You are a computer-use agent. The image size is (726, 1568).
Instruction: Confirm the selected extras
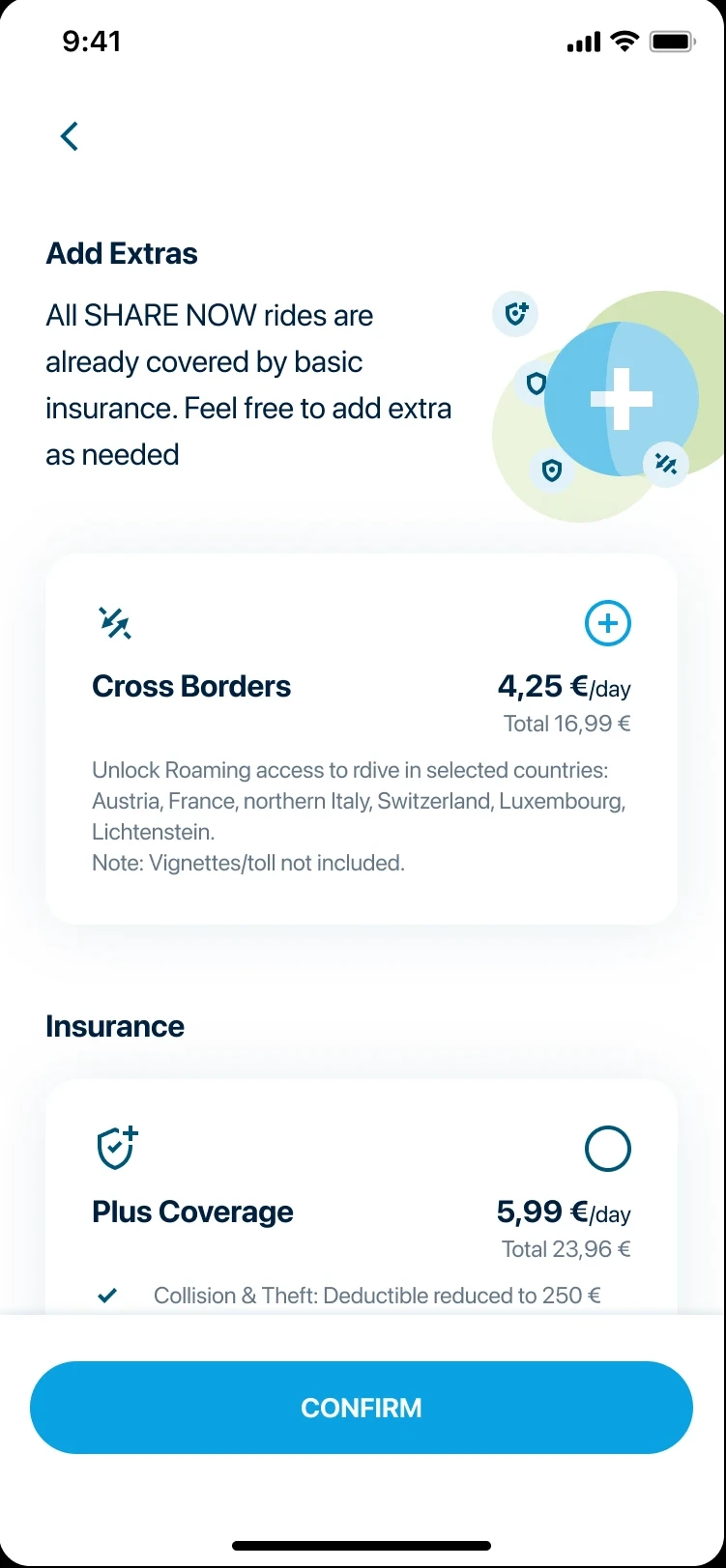362,1407
